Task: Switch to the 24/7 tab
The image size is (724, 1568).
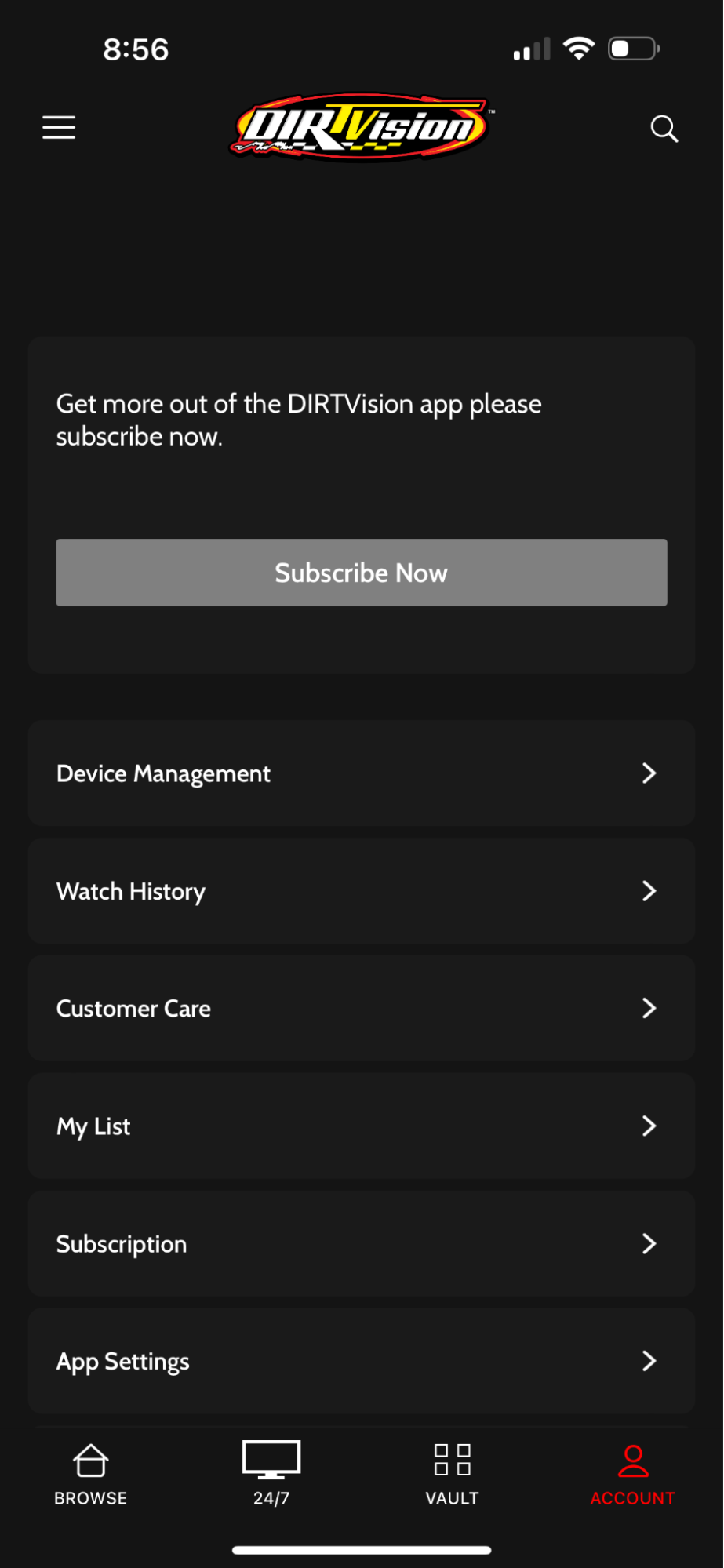Action: pos(271,1475)
